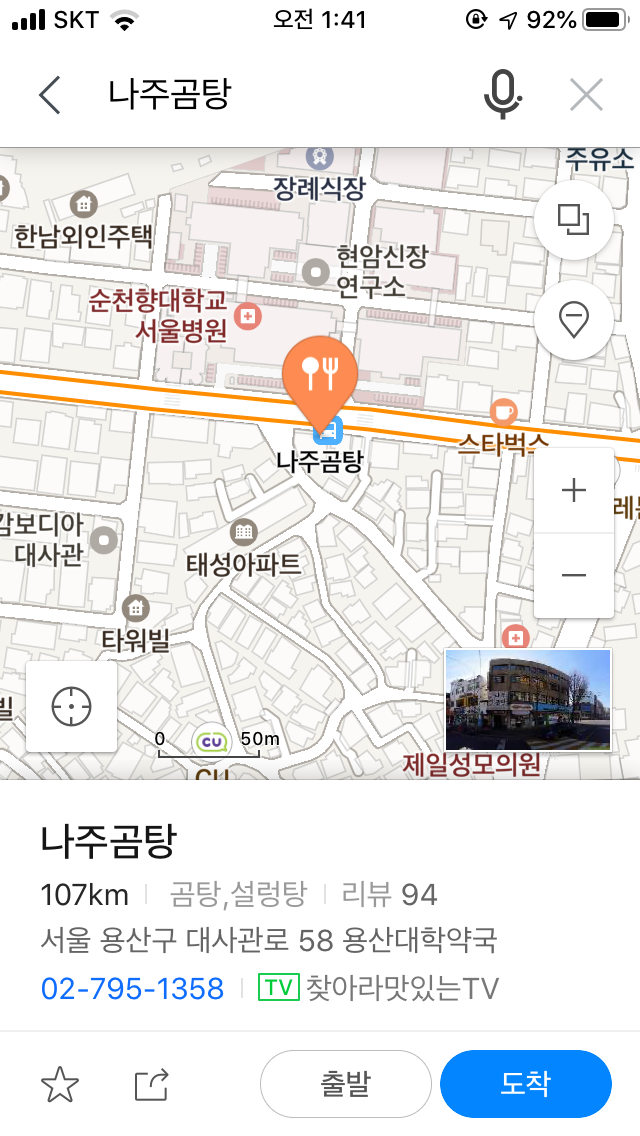The image size is (640, 1136).
Task: Tap the location pin button on map
Action: point(573,321)
